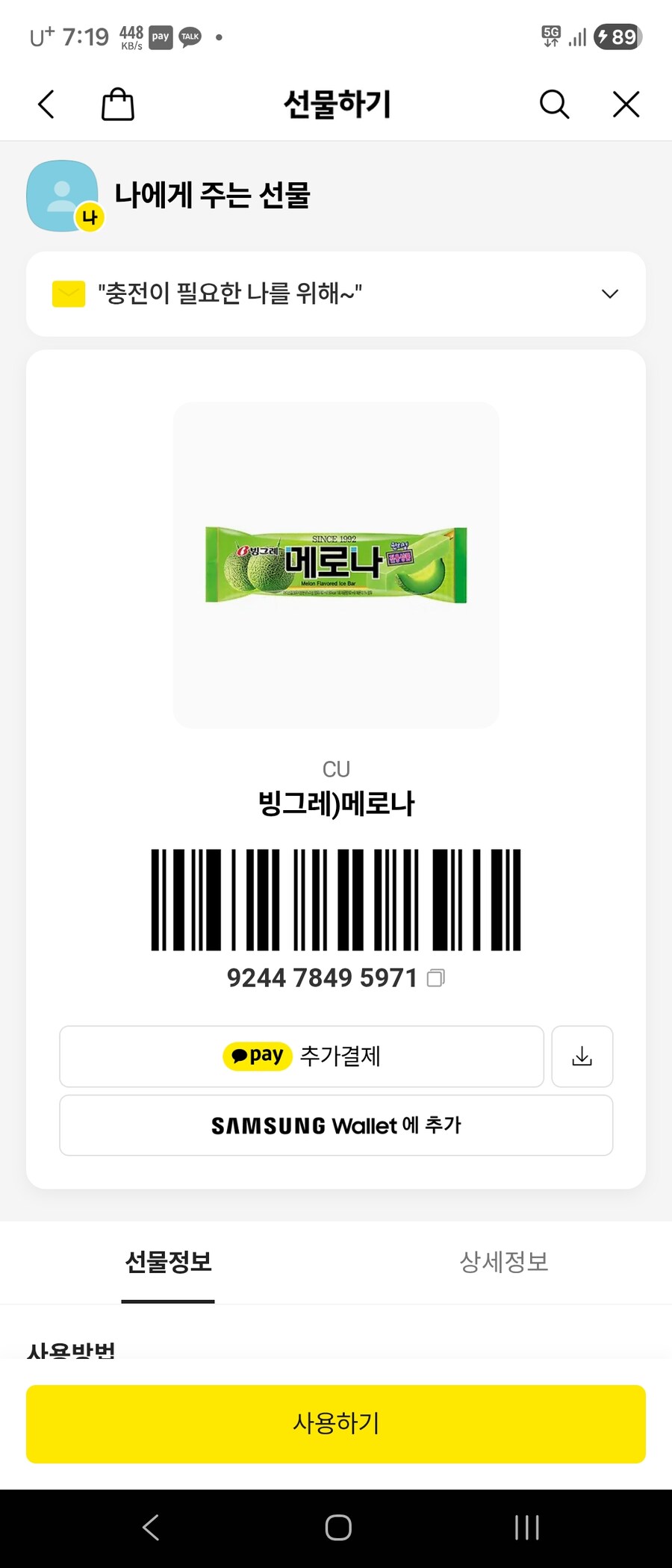Tap the search magnifier icon
This screenshot has width=672, height=1568.
pos(554,105)
